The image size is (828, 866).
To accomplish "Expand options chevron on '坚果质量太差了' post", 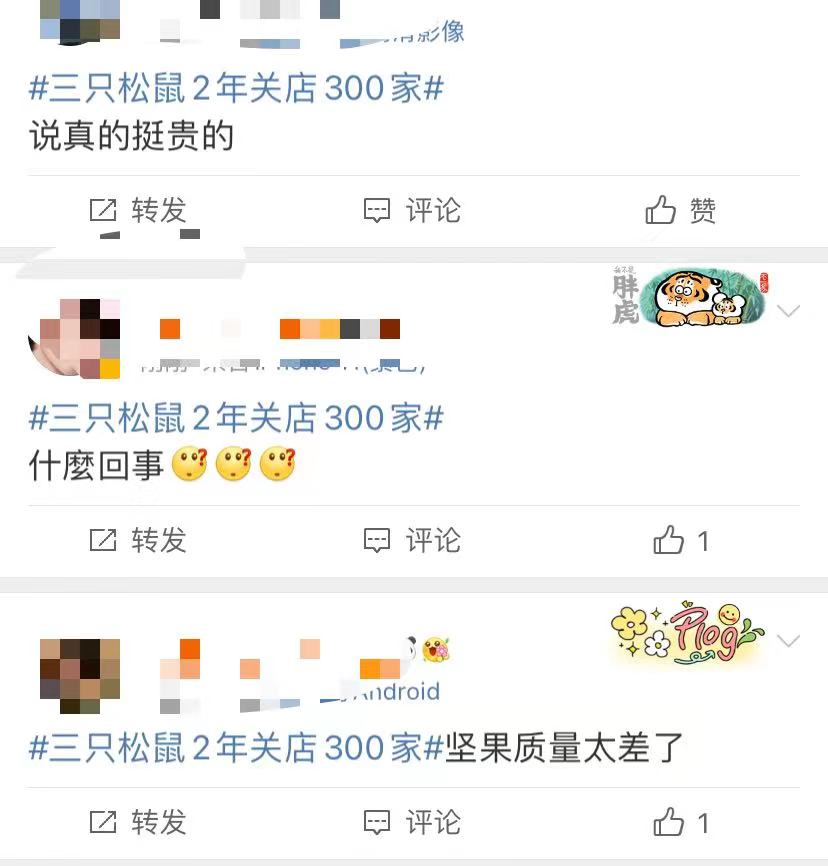I will [x=789, y=641].
